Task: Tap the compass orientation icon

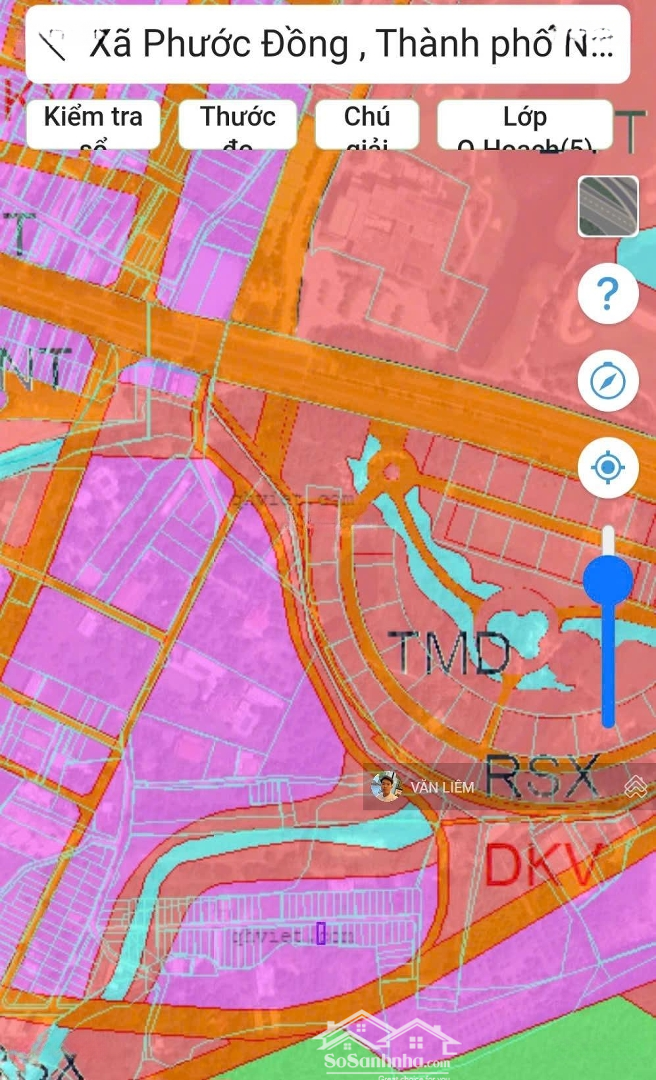Action: [608, 381]
